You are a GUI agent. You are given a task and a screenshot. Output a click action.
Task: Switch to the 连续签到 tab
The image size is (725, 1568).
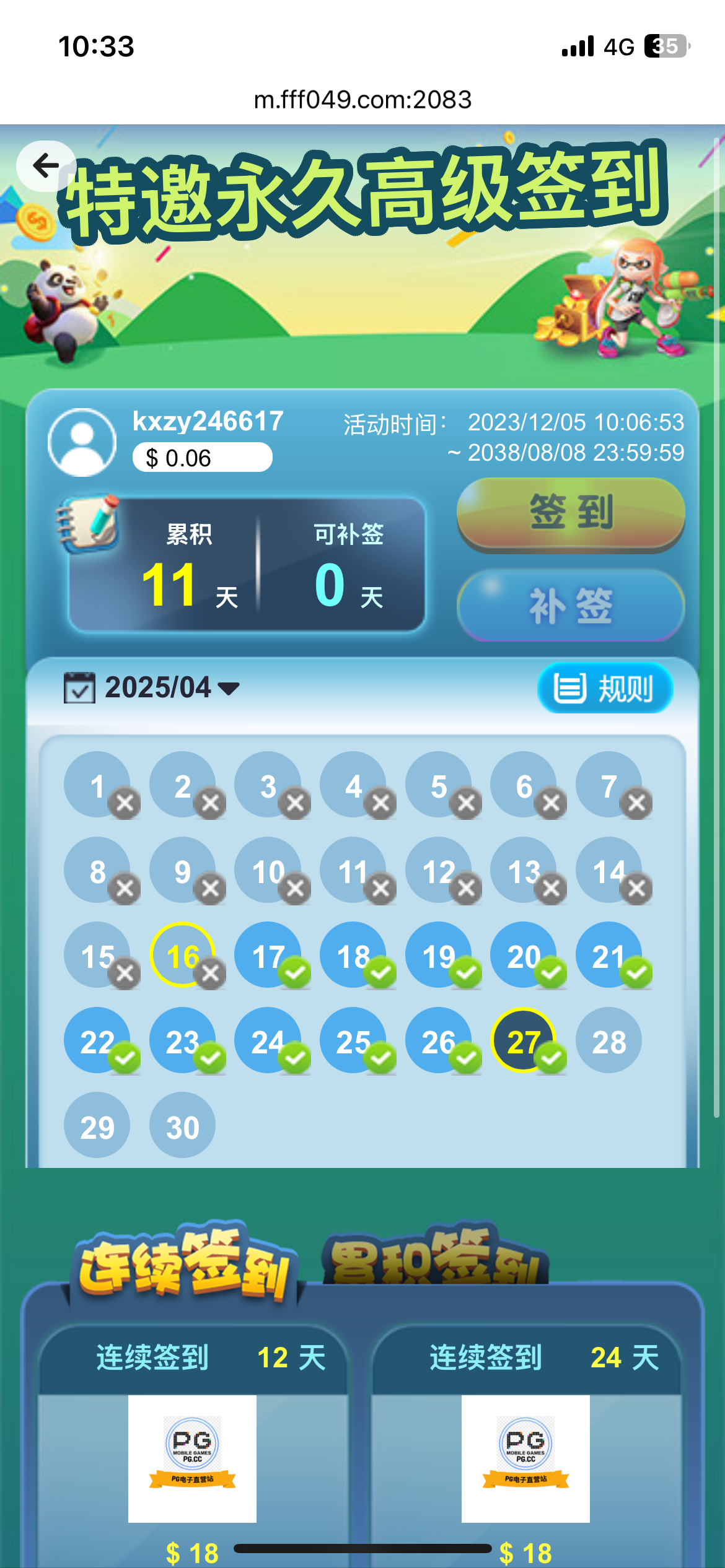click(x=184, y=1263)
